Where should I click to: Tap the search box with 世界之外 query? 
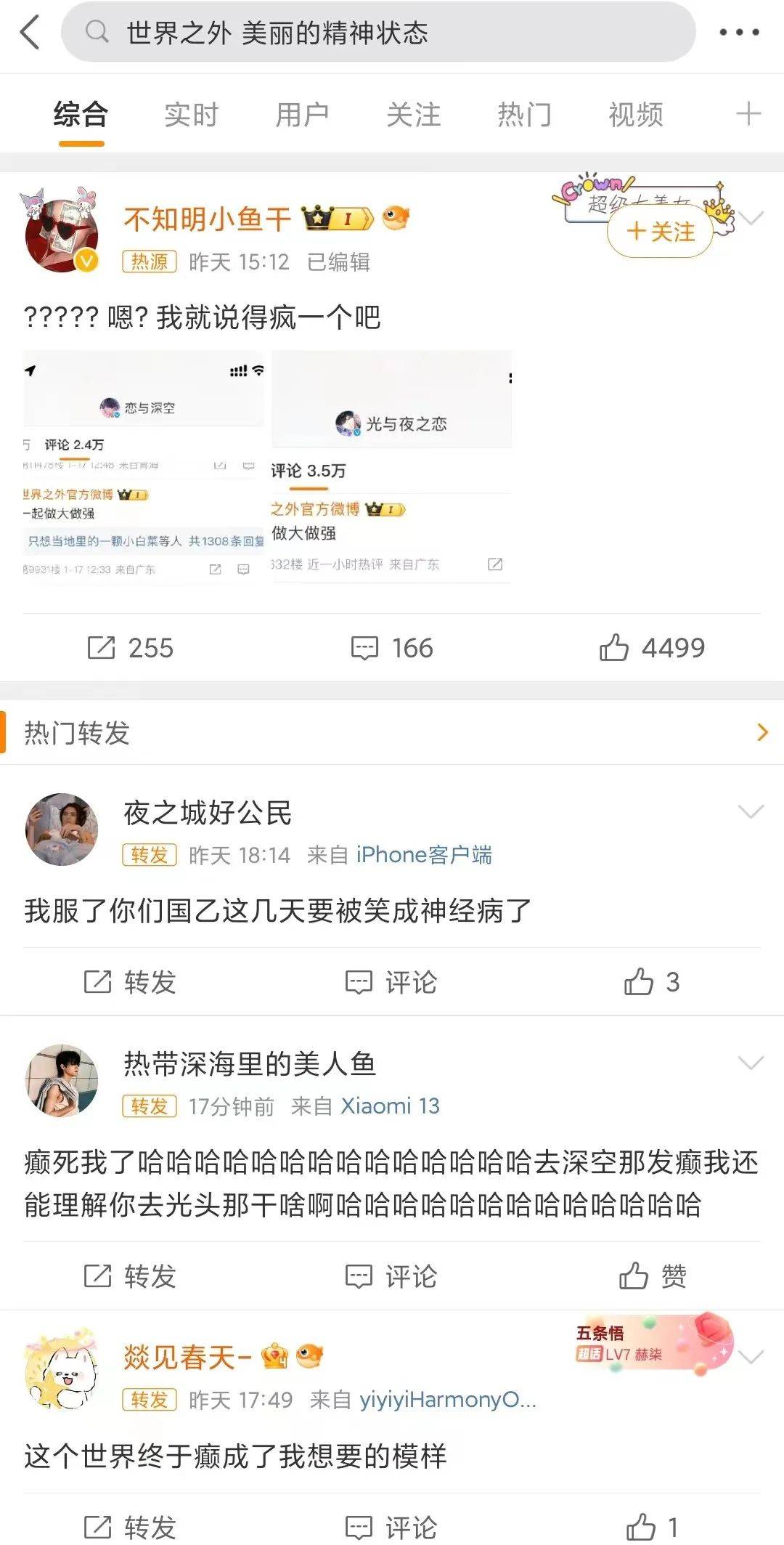(x=377, y=33)
